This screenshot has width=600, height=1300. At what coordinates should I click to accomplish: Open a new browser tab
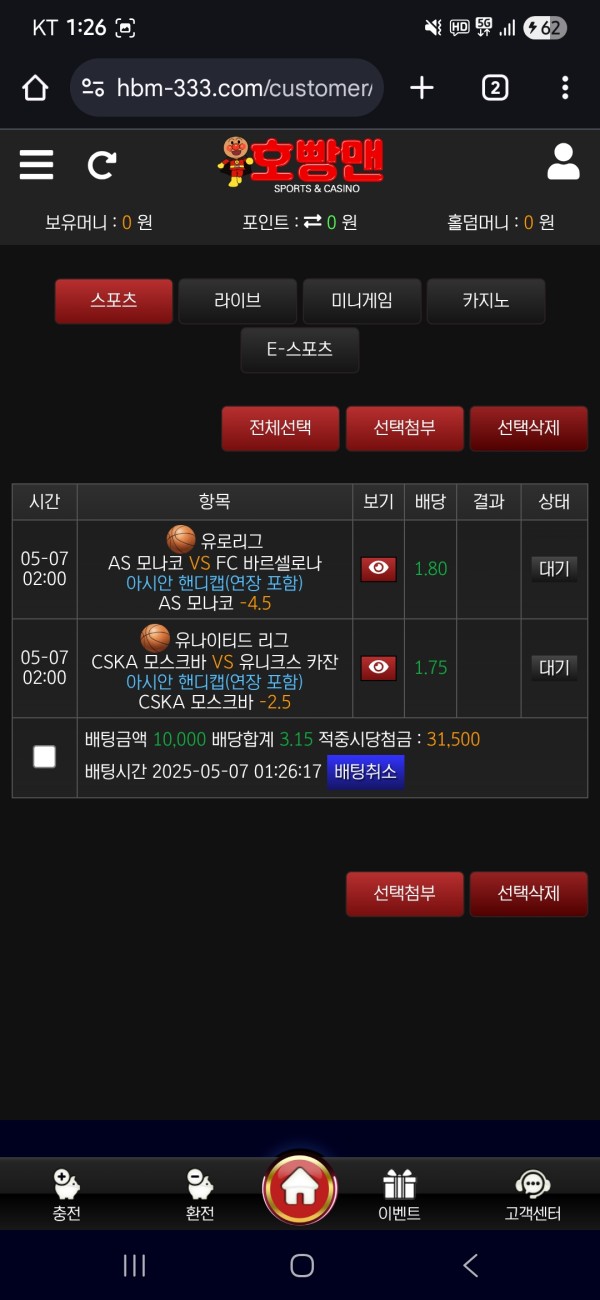(x=422, y=88)
